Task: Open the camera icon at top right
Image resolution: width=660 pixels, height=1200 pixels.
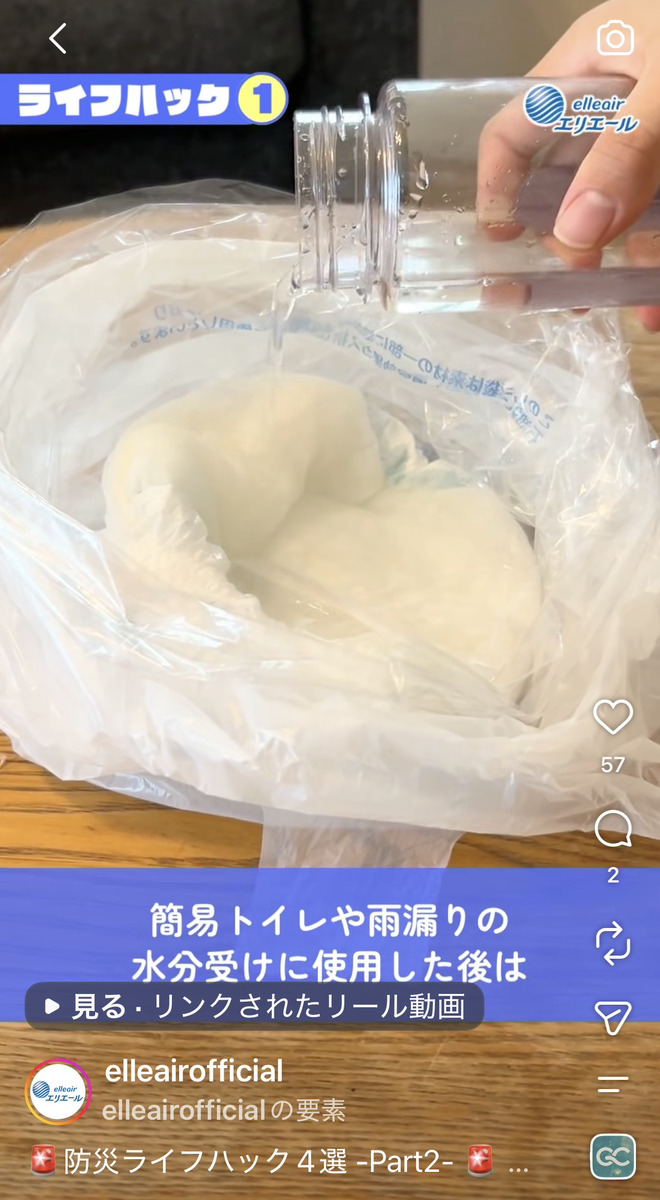Action: pos(615,39)
